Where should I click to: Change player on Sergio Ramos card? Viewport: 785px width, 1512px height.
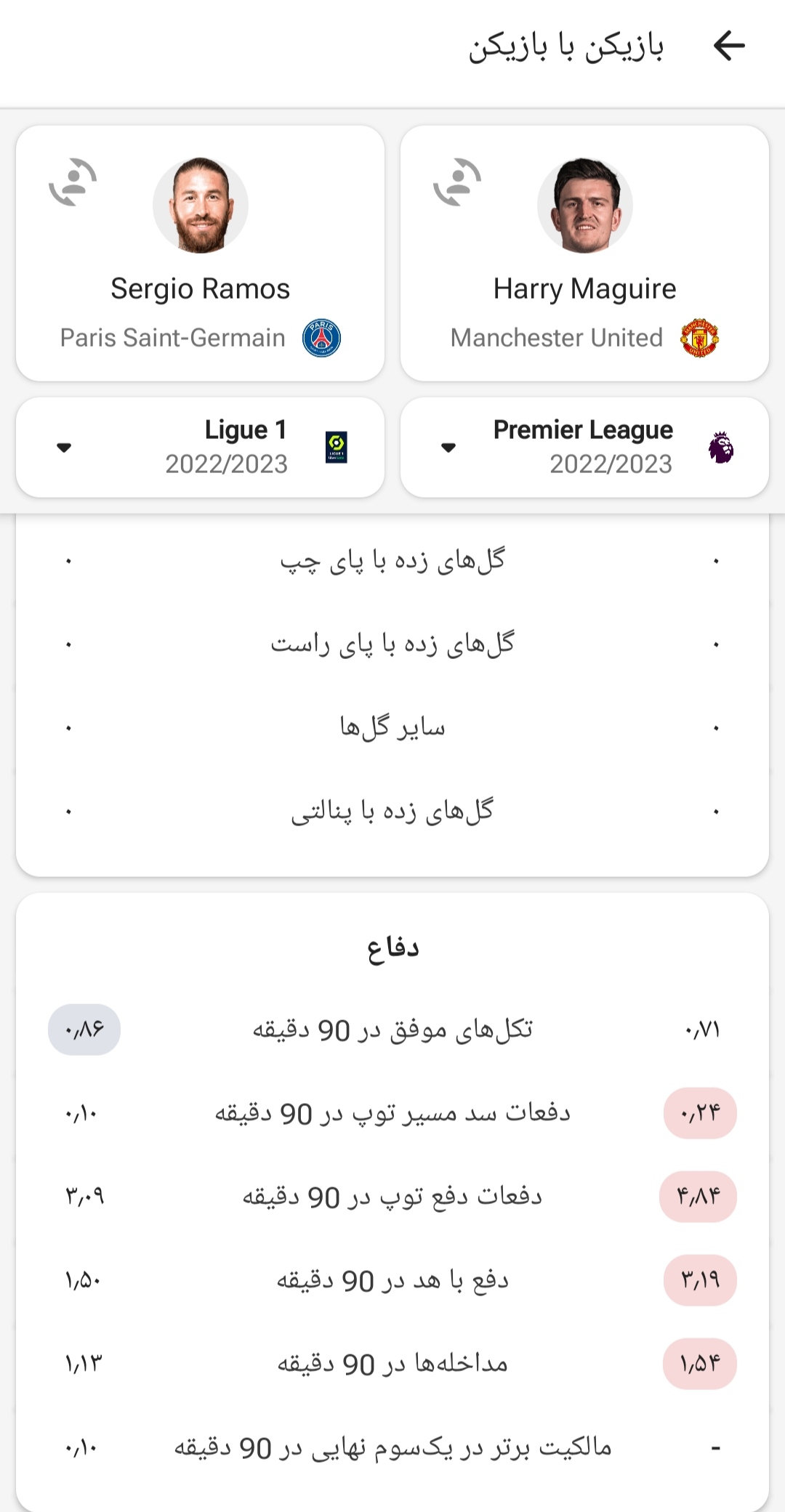73,182
